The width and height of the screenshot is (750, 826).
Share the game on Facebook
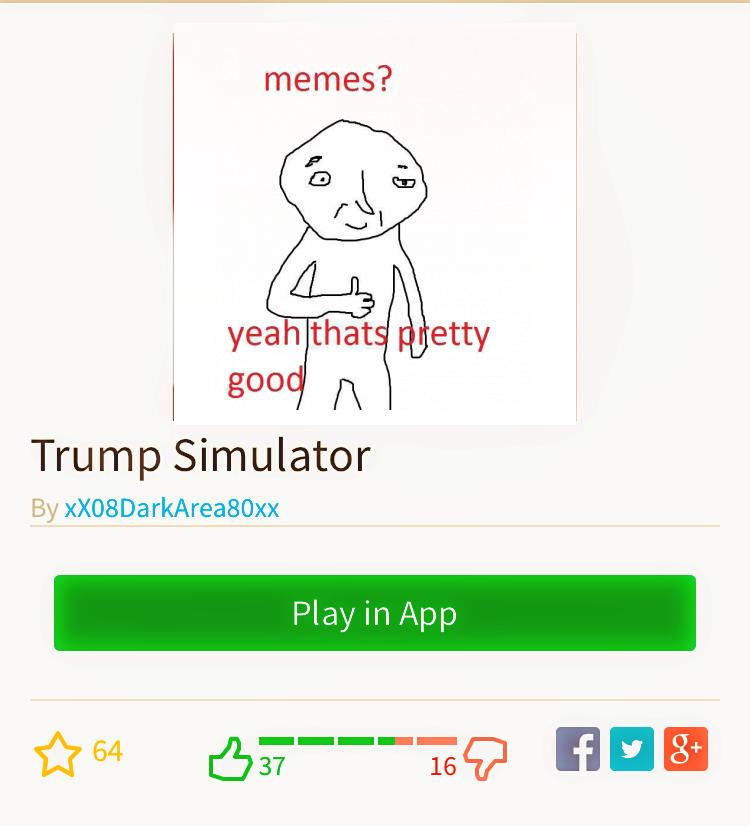tap(578, 749)
